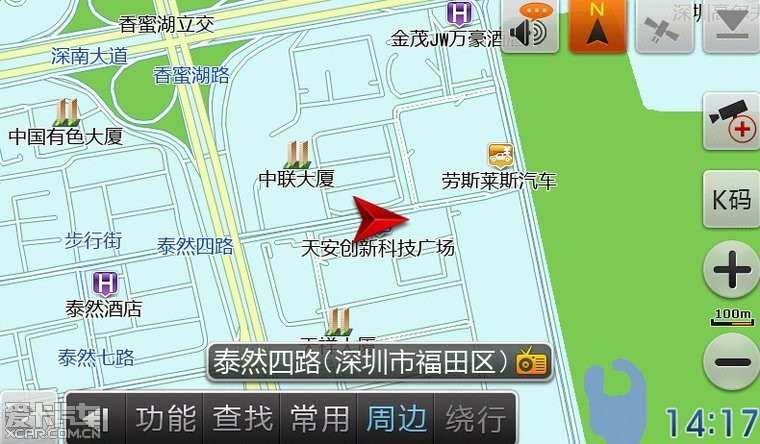This screenshot has width=760, height=444.
Task: Open the sound settings speaker icon
Action: [x=530, y=28]
